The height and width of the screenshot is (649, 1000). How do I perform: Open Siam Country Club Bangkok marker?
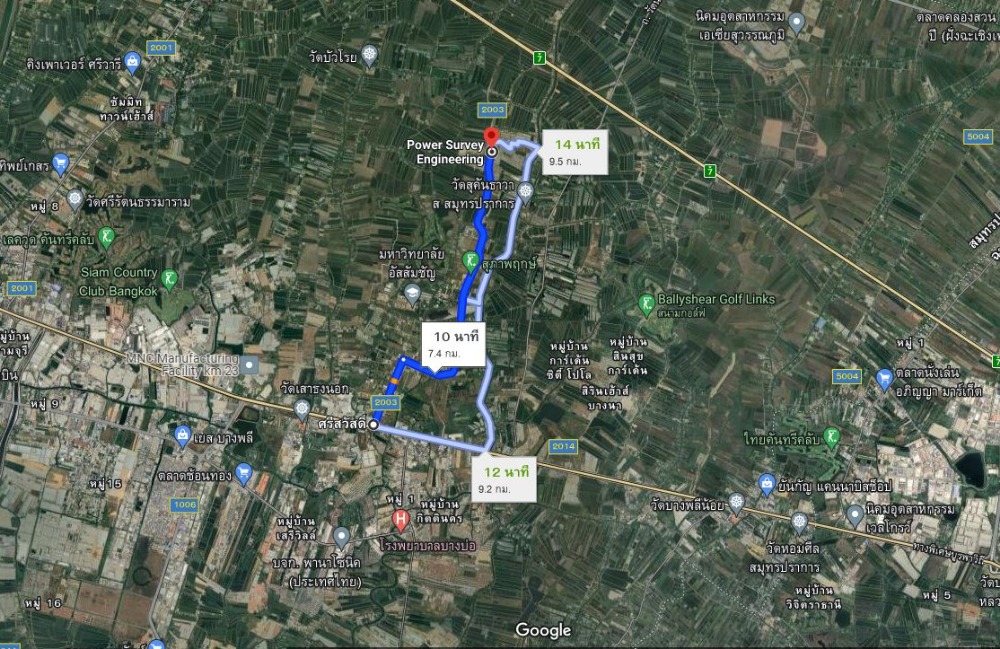tap(169, 277)
